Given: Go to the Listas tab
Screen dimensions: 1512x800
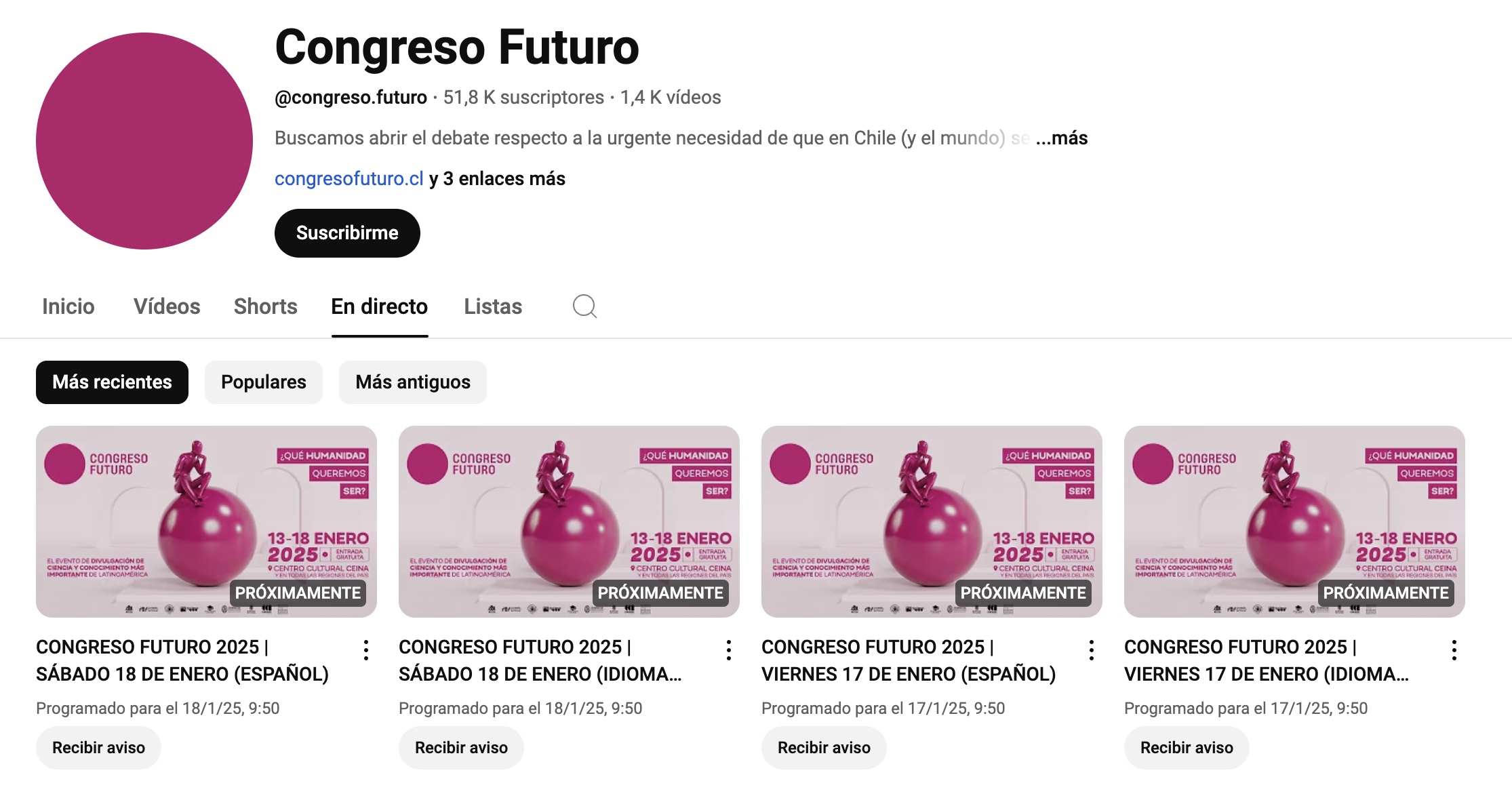Looking at the screenshot, I should (493, 306).
